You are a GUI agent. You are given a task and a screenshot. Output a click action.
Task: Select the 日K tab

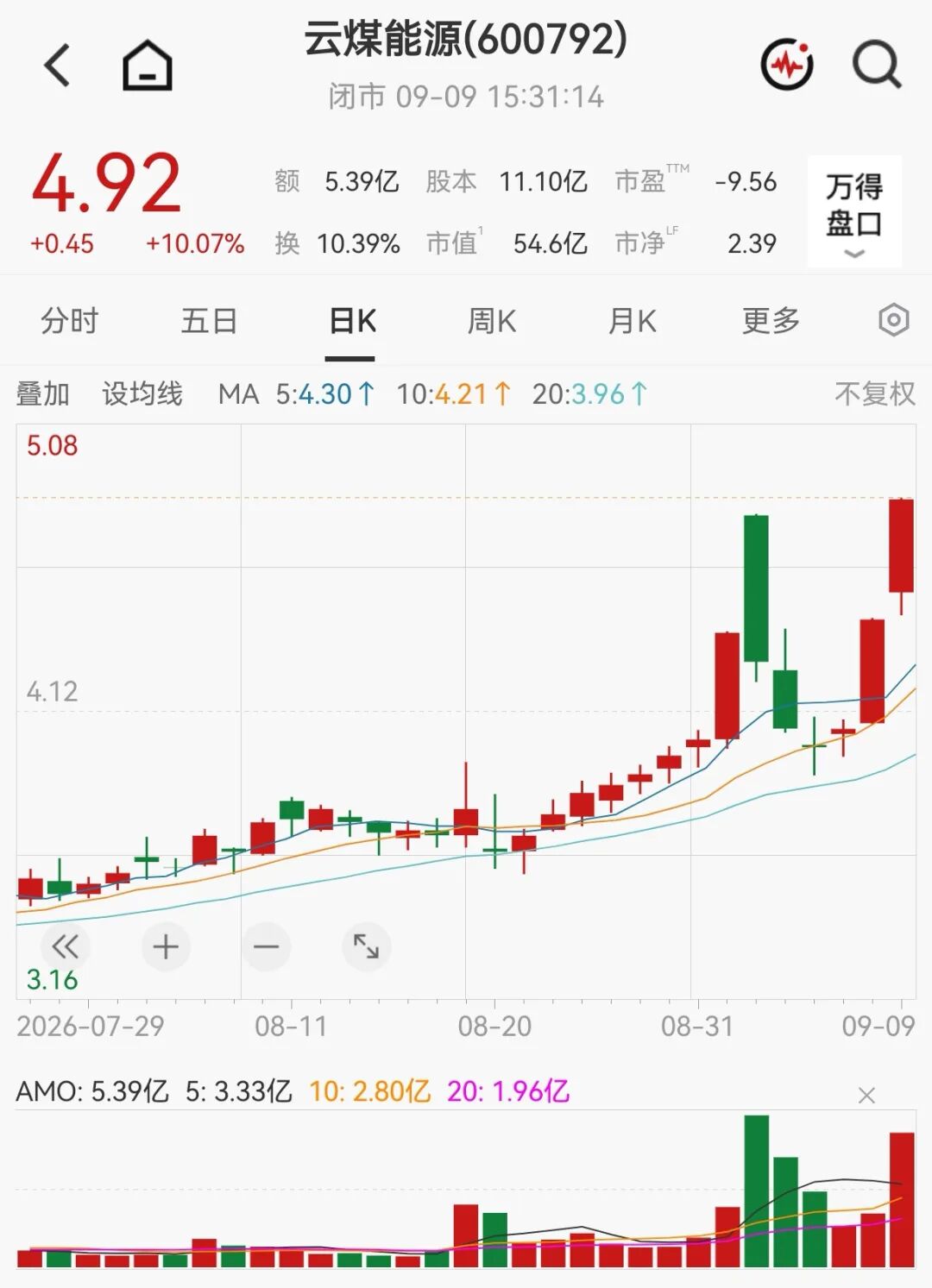pyautogui.click(x=352, y=321)
